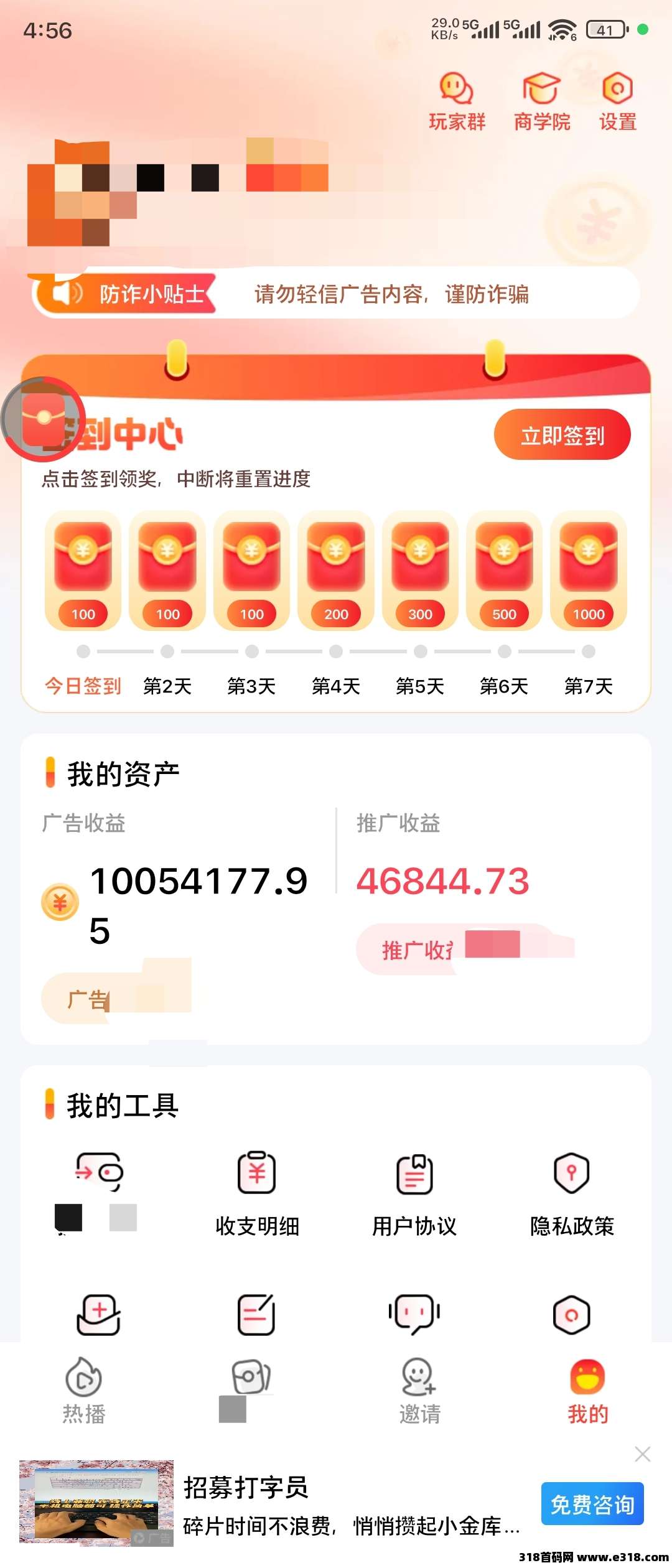This screenshot has width=672, height=1568.
Task: Open the 玩家群 player group
Action: 457,101
